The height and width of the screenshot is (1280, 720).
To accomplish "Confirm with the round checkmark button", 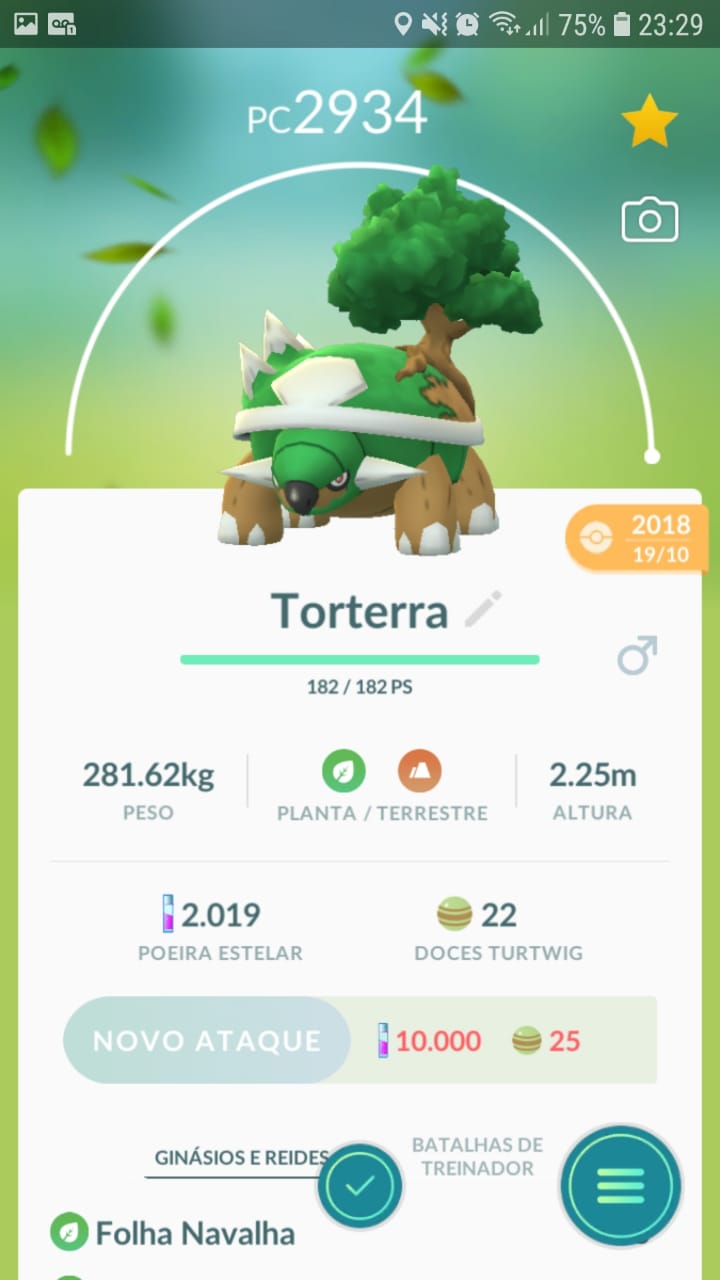I will point(360,1187).
